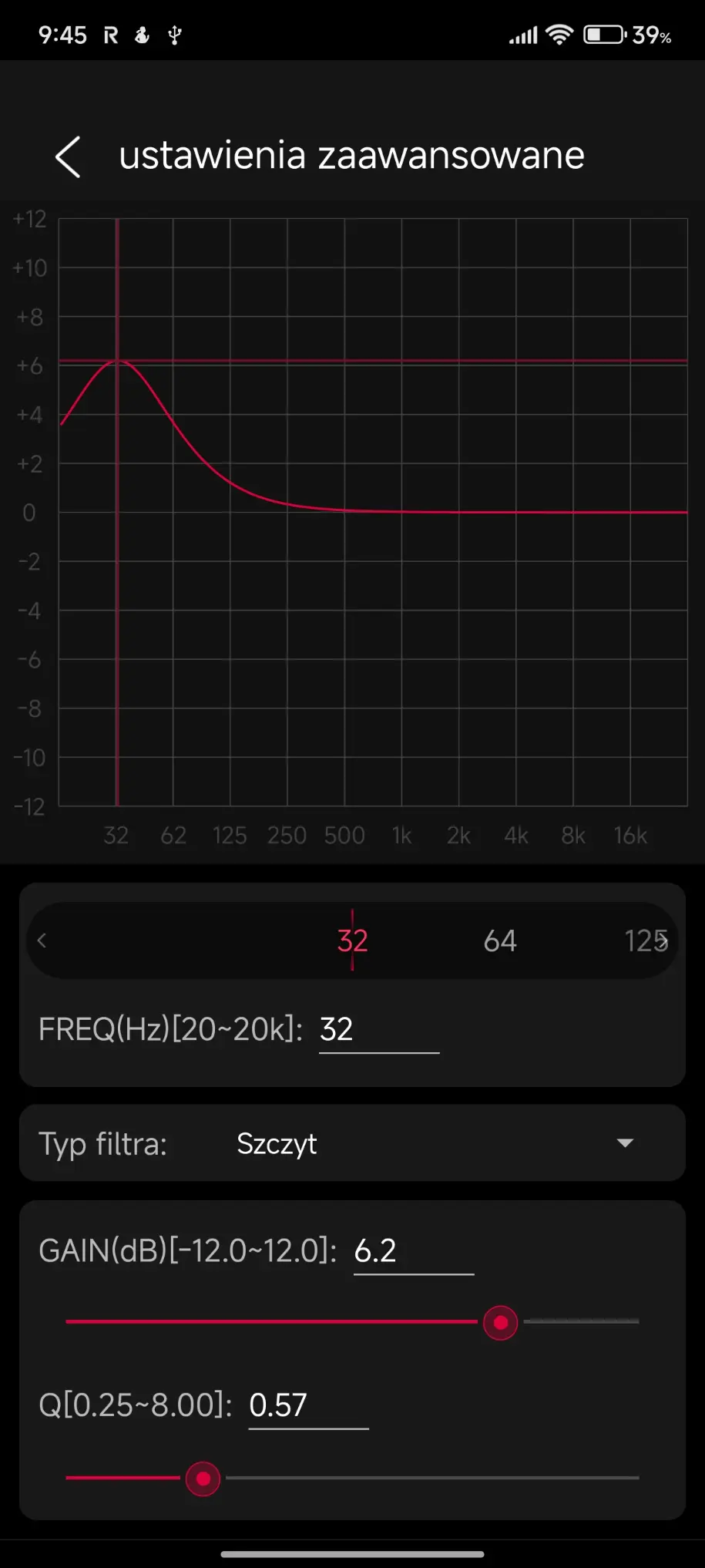Edit the GAIN(dB) value field

click(413, 1251)
